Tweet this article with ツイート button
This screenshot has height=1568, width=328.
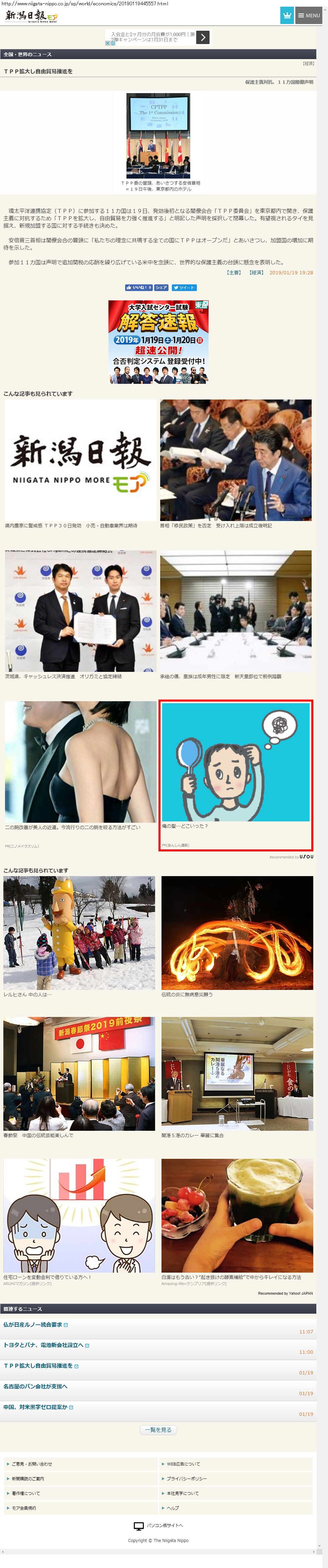184,287
